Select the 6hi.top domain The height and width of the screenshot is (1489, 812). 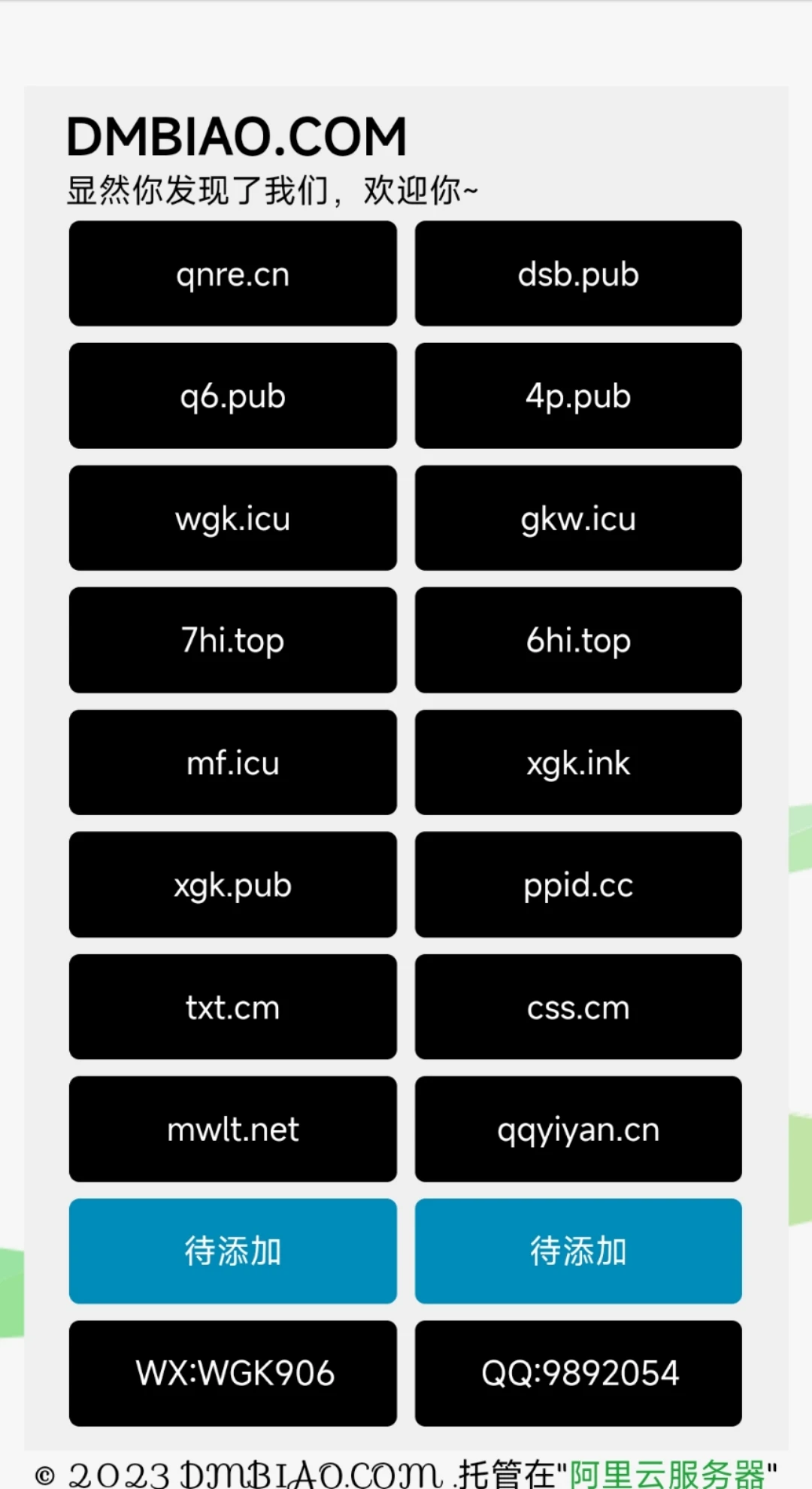[x=578, y=640]
